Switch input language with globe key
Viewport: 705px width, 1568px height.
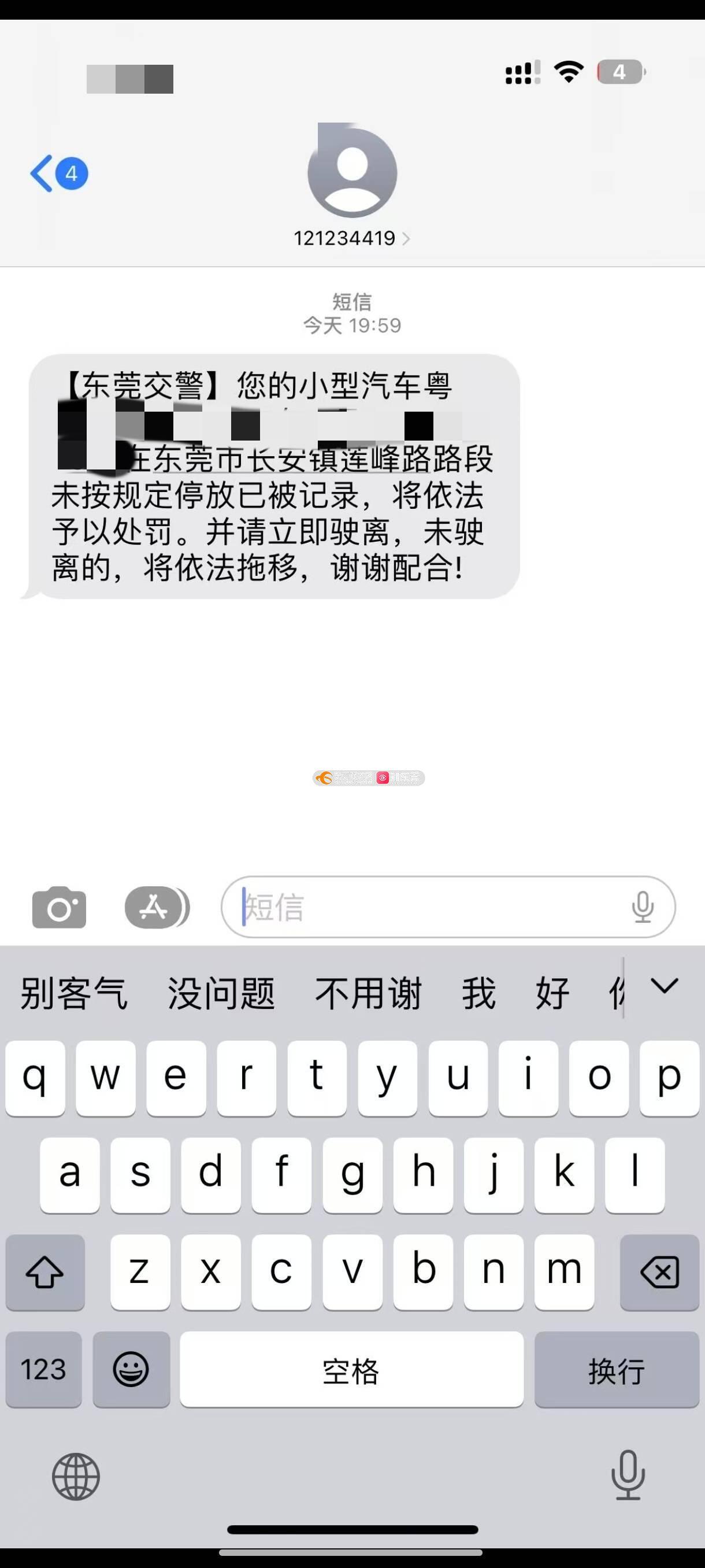click(76, 1477)
